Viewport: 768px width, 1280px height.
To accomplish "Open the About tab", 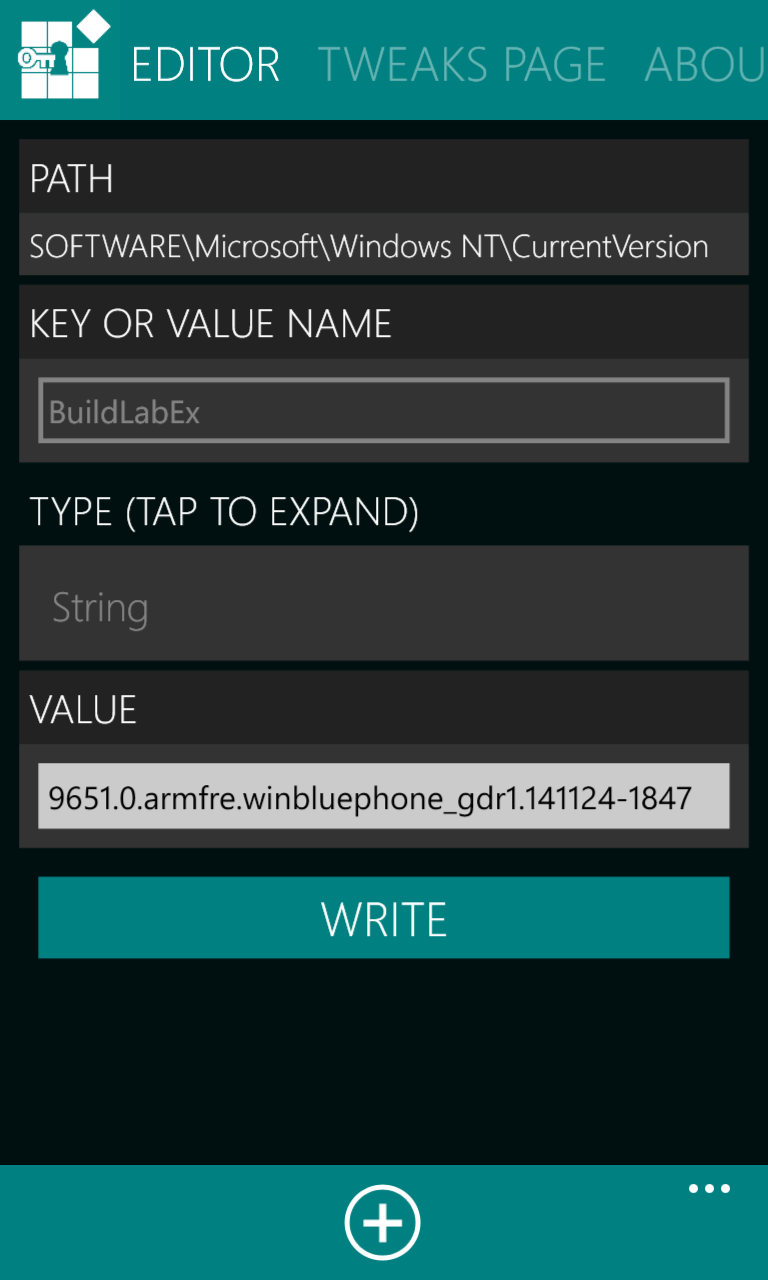I will tap(705, 65).
